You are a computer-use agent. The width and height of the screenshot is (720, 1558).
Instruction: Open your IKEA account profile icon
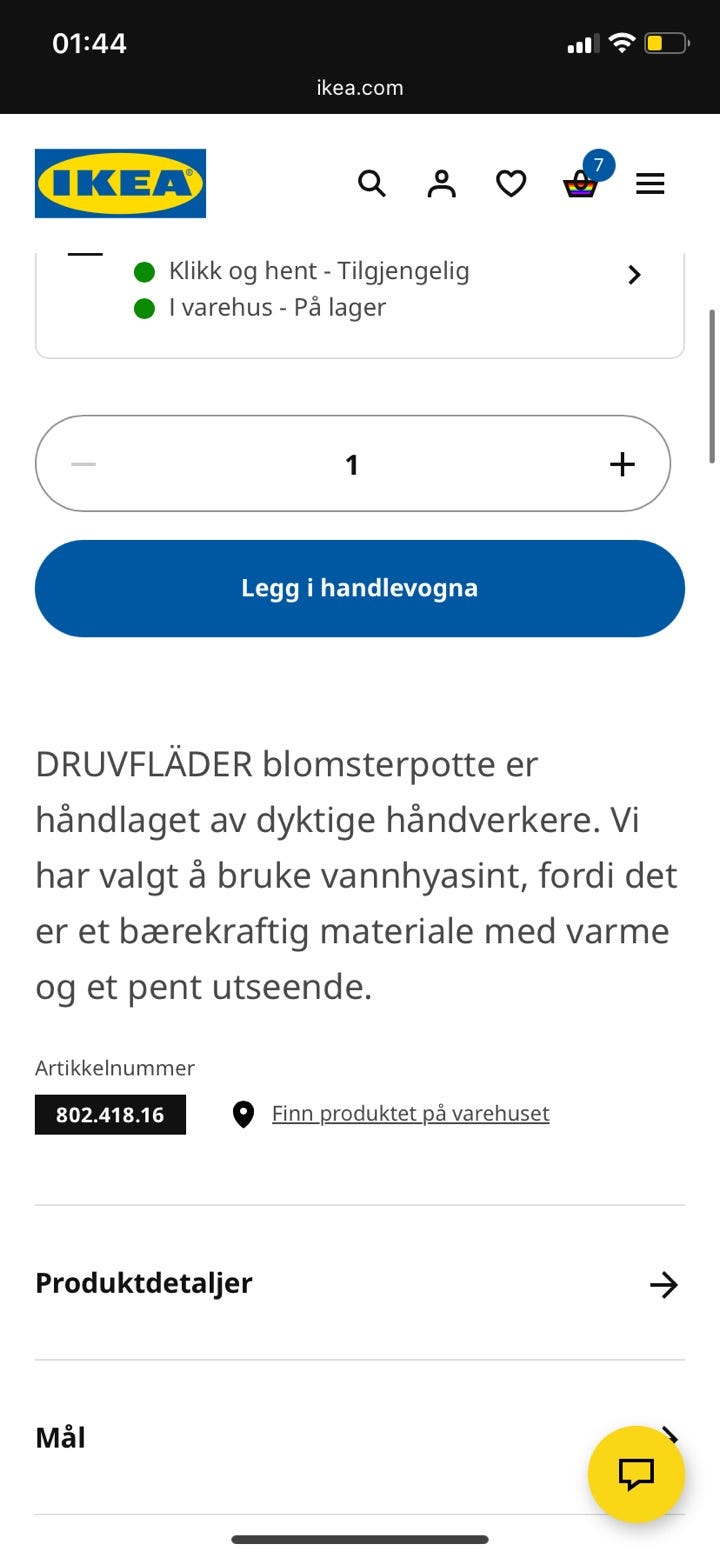tap(441, 183)
